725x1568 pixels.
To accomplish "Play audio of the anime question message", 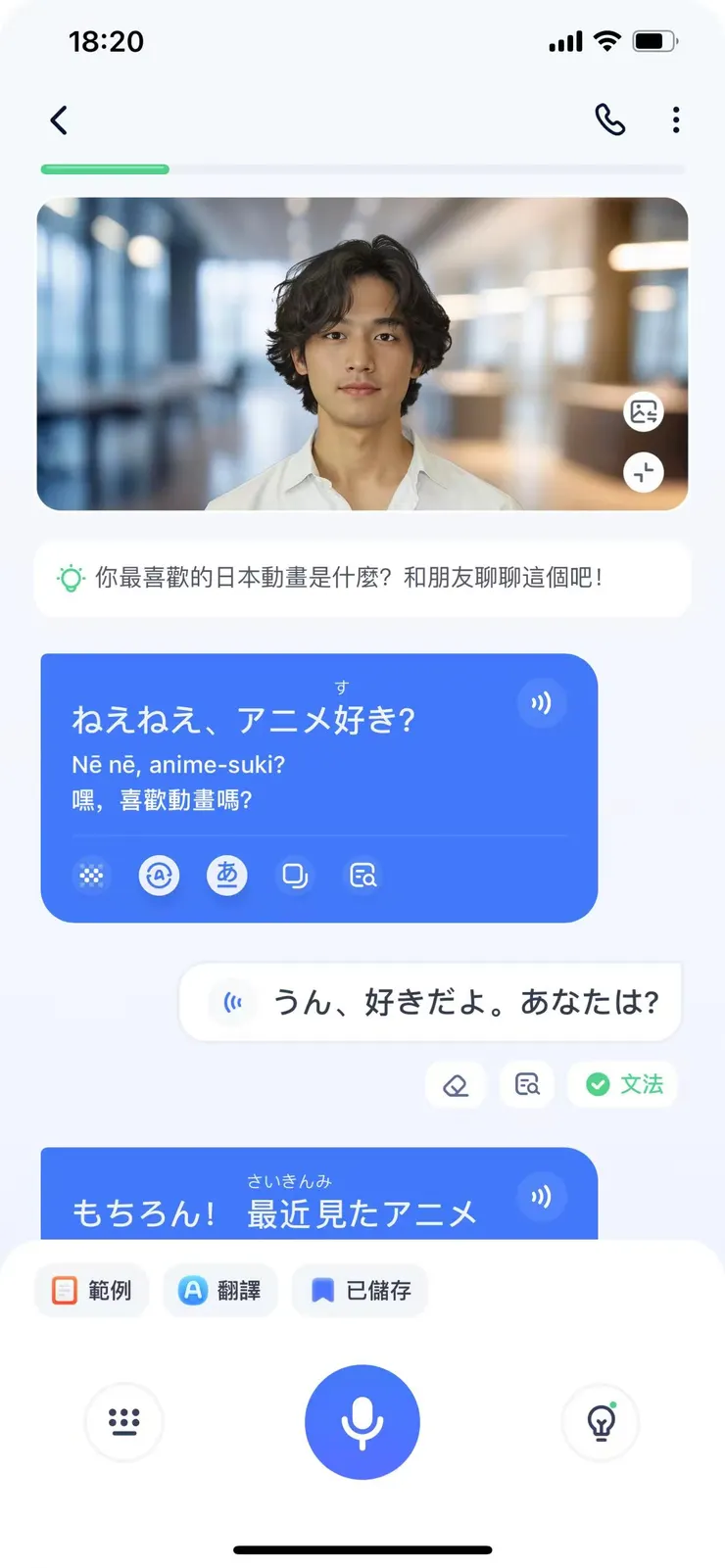I will point(543,702).
